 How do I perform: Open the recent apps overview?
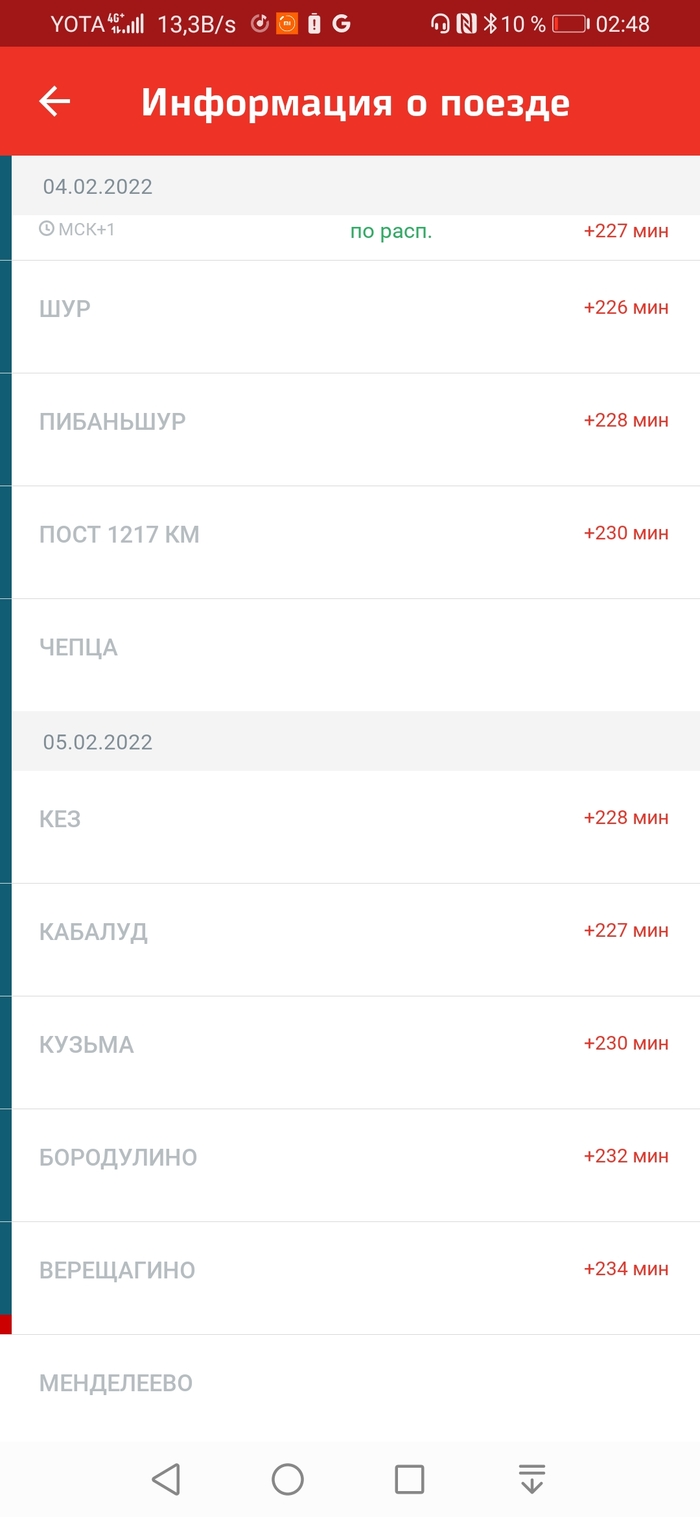[409, 1478]
